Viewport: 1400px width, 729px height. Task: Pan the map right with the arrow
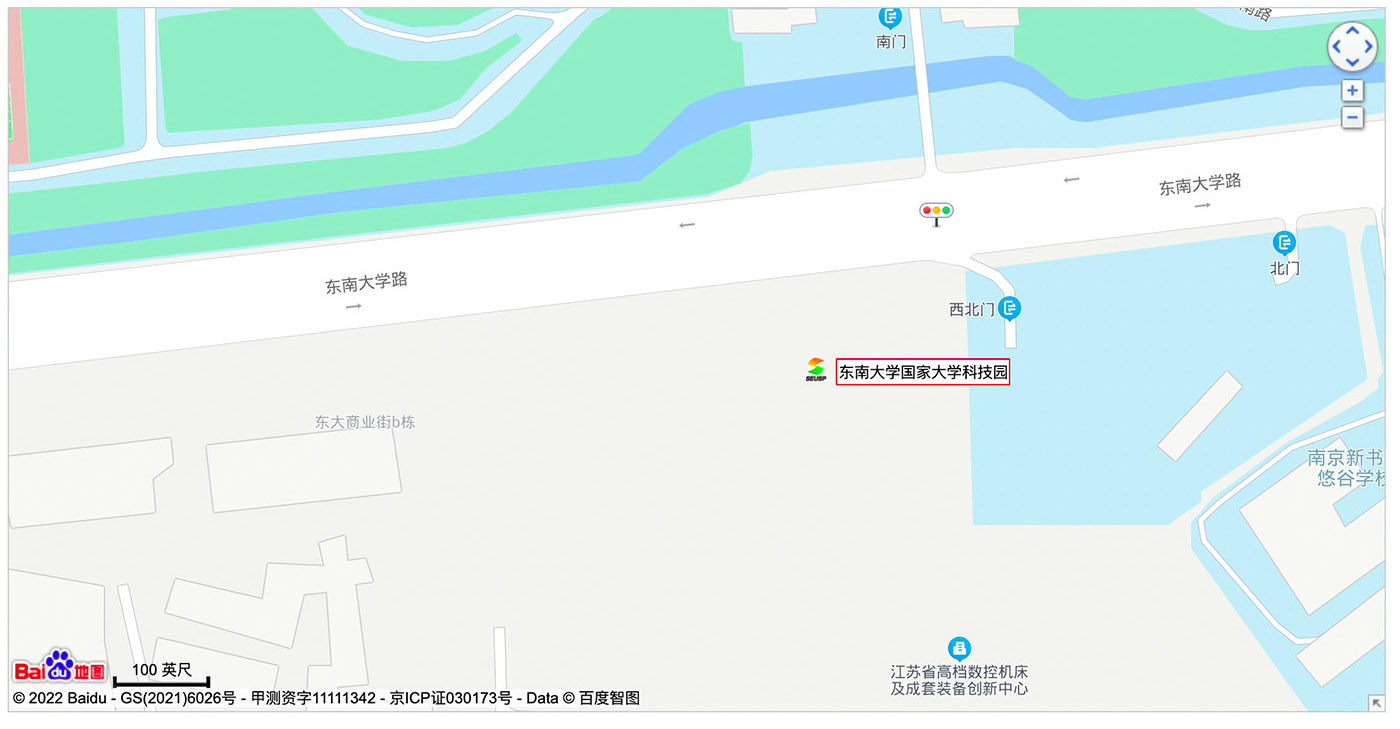(x=1368, y=47)
